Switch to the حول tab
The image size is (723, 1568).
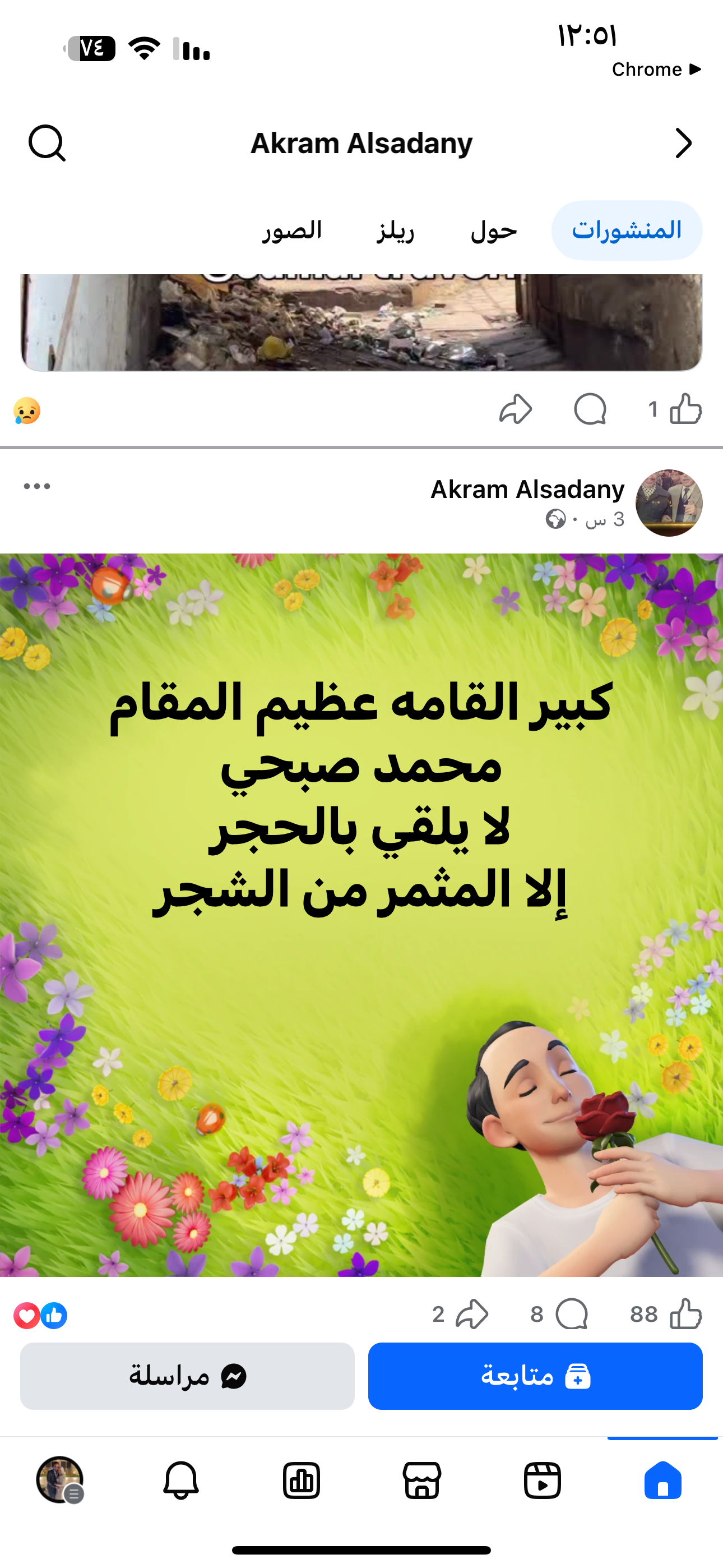494,230
